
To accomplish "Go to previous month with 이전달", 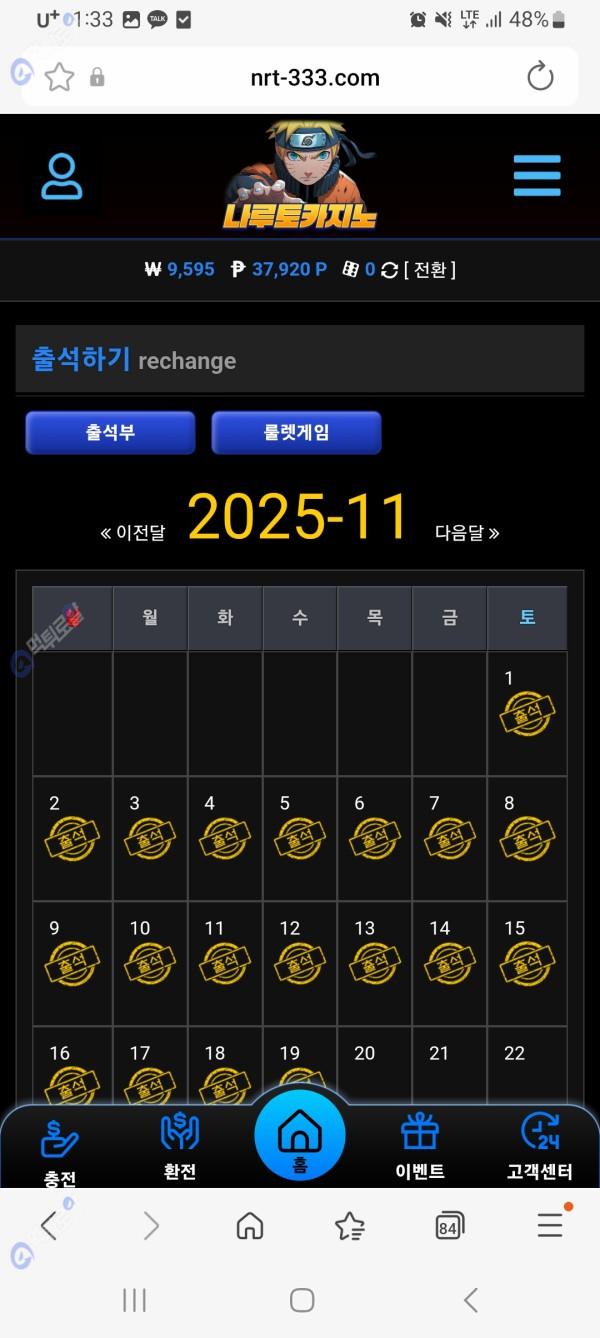I will point(133,533).
